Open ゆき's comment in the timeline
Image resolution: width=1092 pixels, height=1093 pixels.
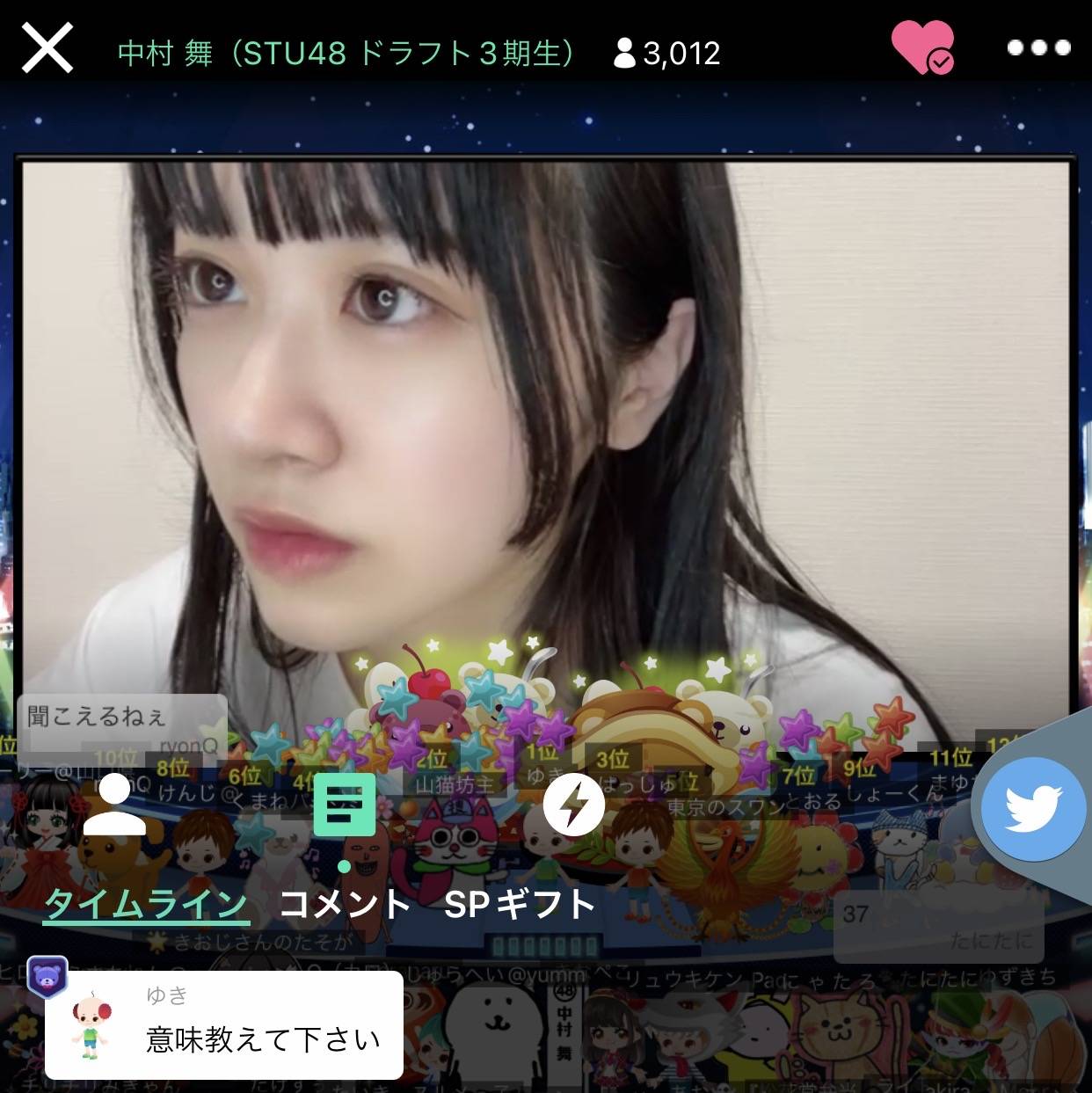click(x=224, y=1025)
